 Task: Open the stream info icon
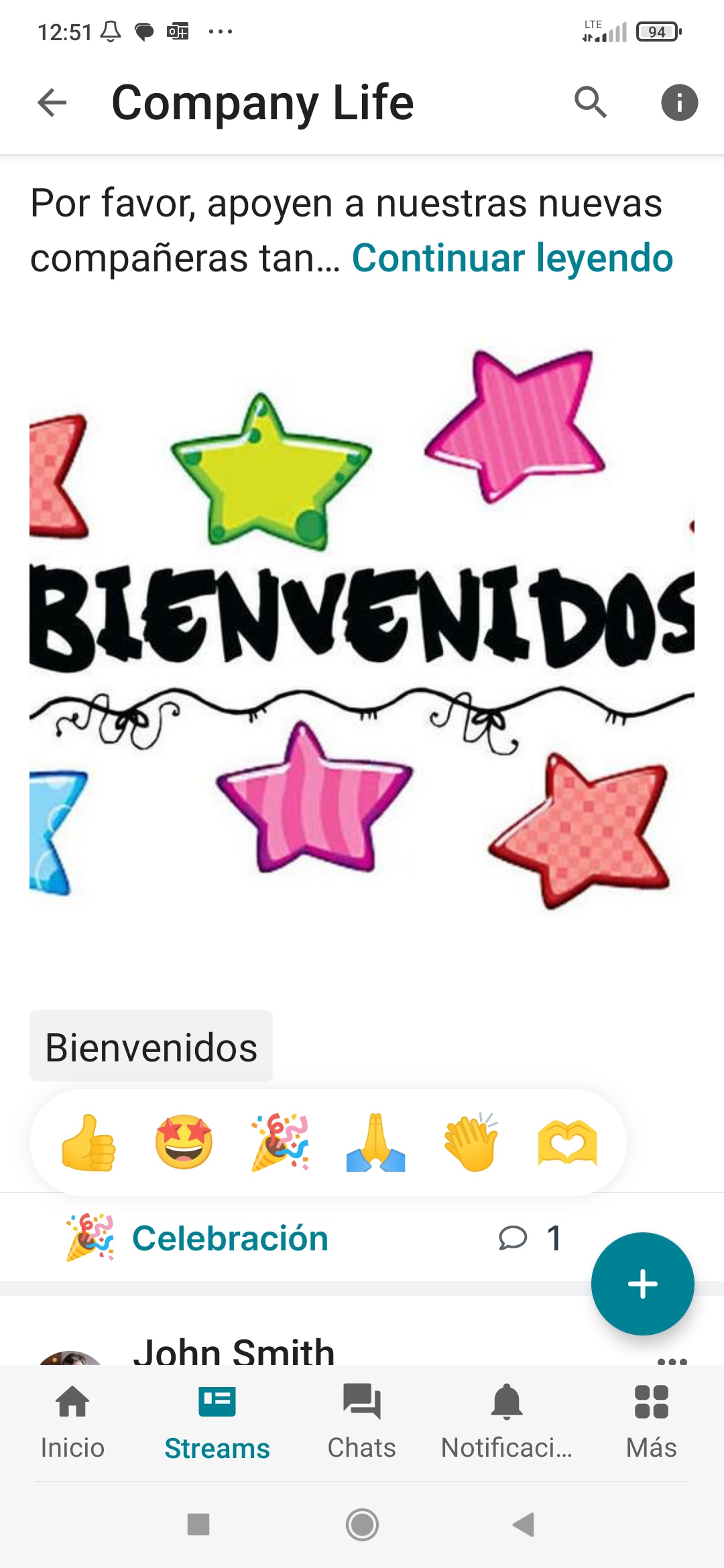click(x=679, y=103)
